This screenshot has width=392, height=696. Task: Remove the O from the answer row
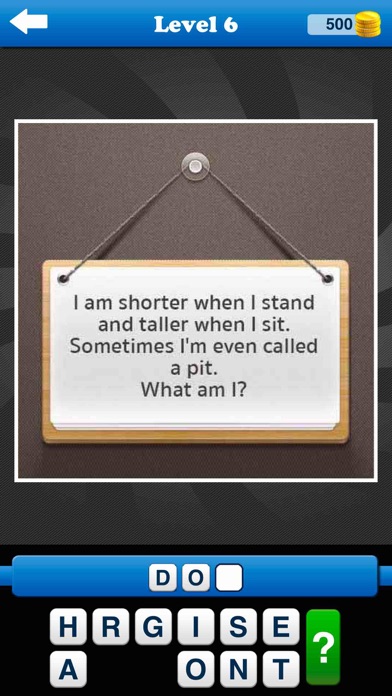[196, 577]
